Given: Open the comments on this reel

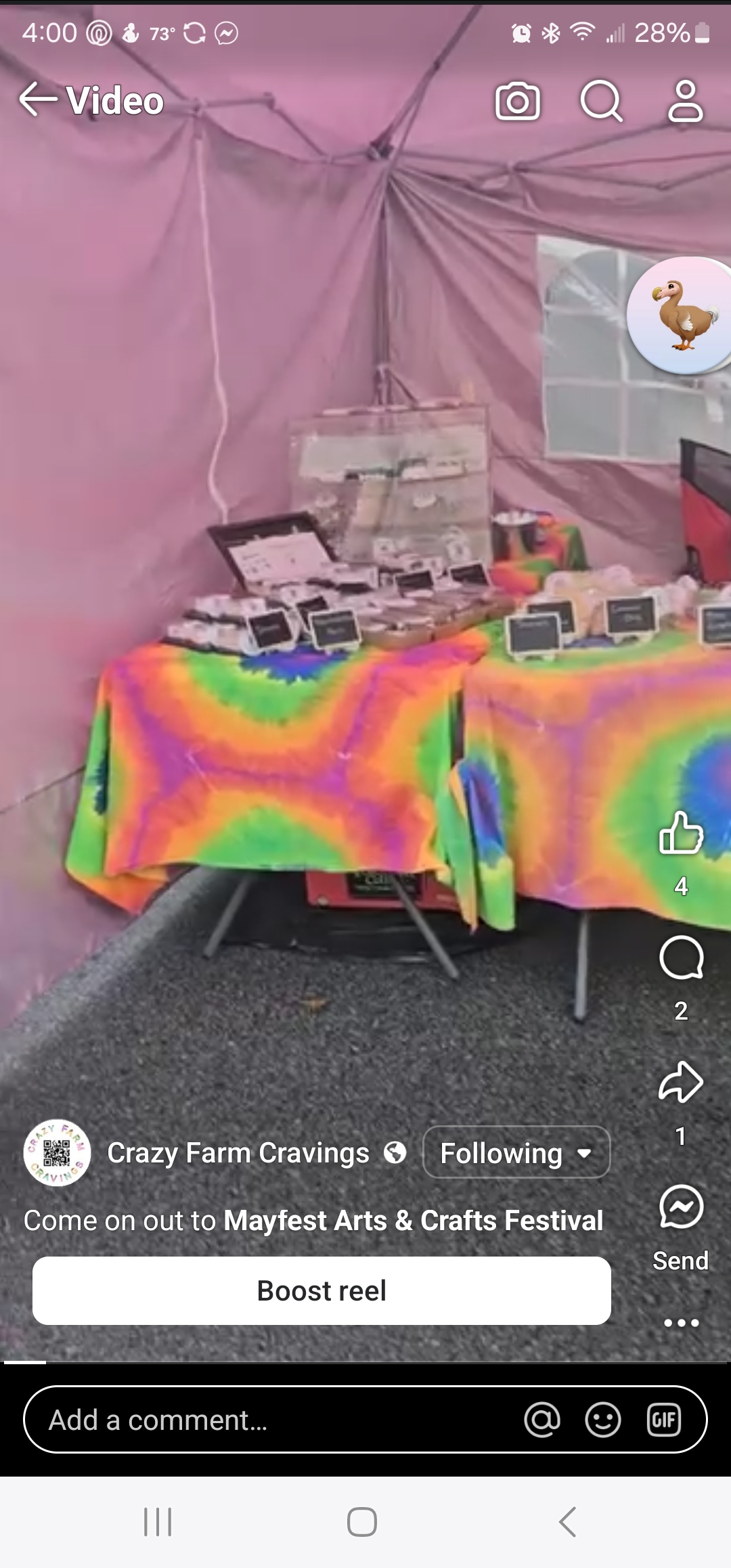Looking at the screenshot, I should tap(681, 958).
